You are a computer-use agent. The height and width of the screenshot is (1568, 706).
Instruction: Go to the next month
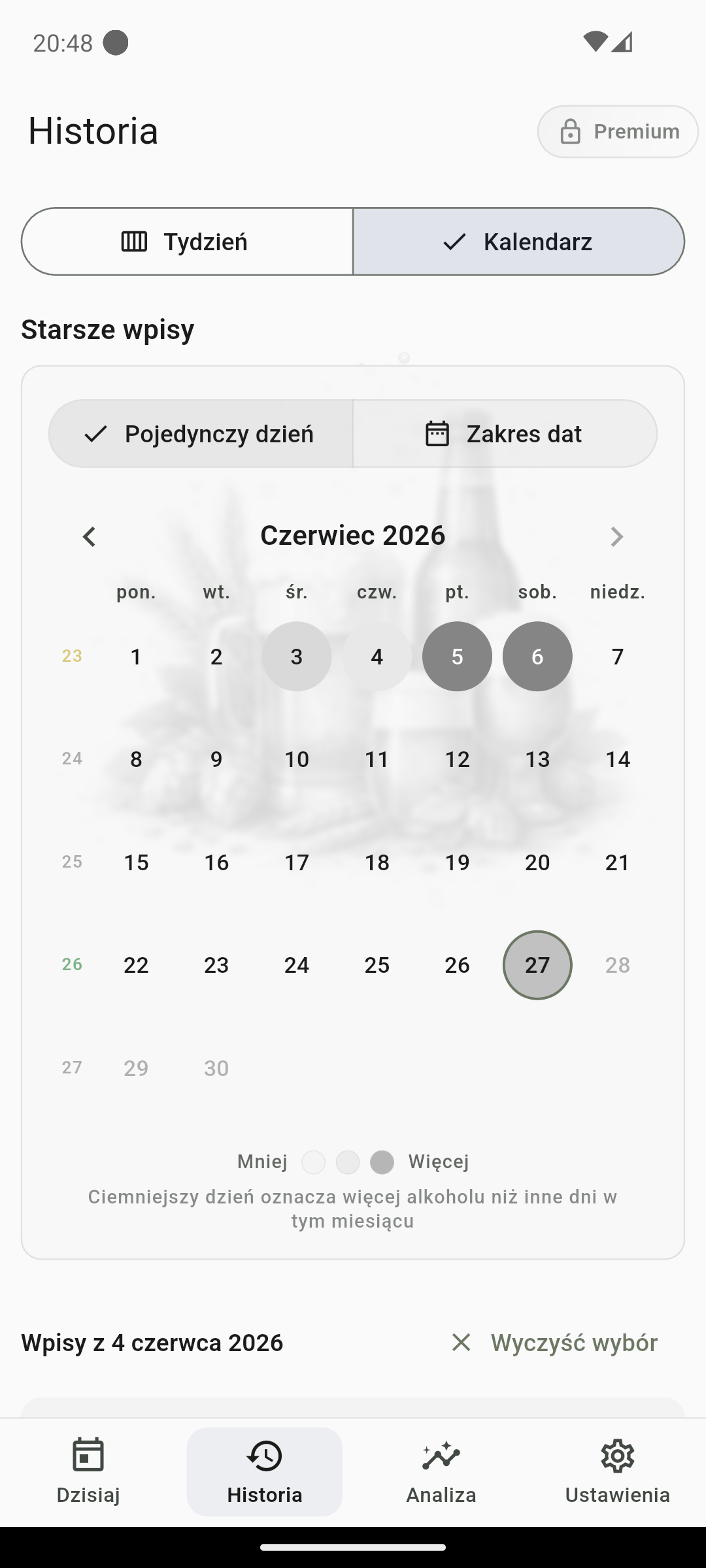(616, 536)
